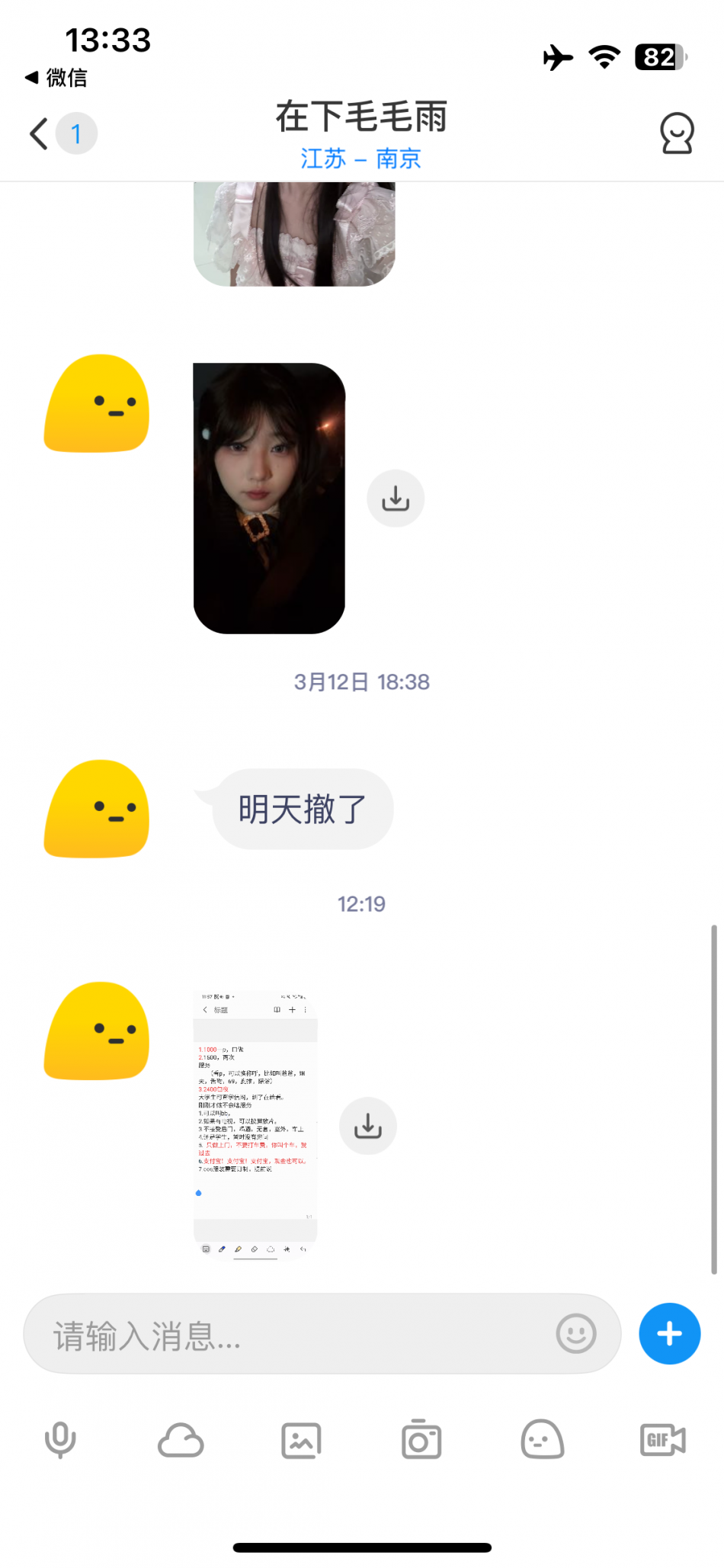Open the blue plus attachments menu
Image resolution: width=724 pixels, height=1568 pixels.
669,1334
